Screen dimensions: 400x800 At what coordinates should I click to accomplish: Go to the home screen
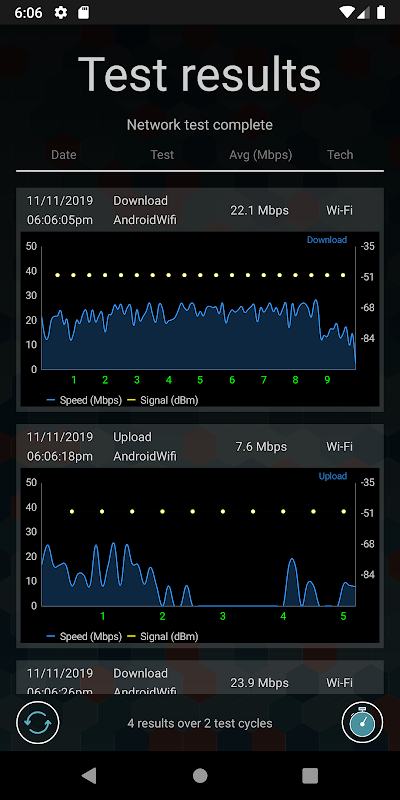(200, 776)
